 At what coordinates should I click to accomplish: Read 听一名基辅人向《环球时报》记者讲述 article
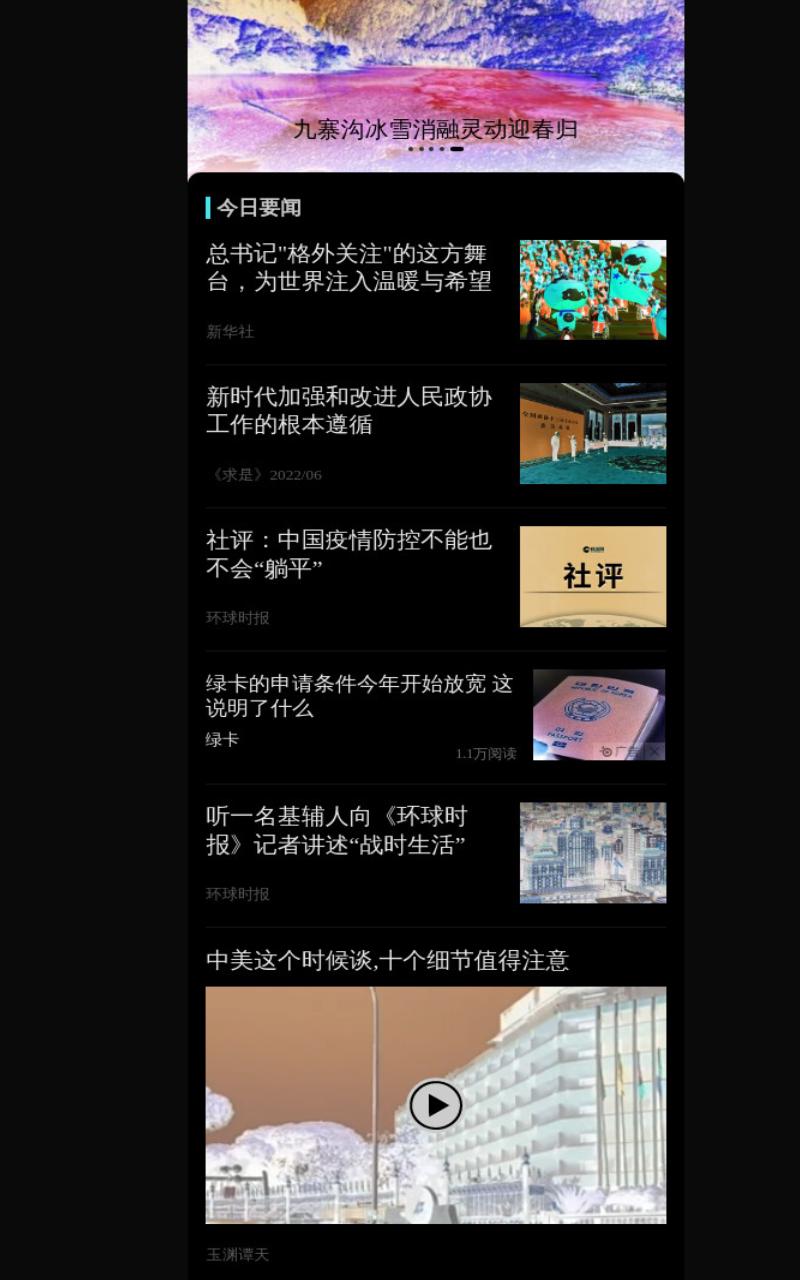click(x=435, y=854)
